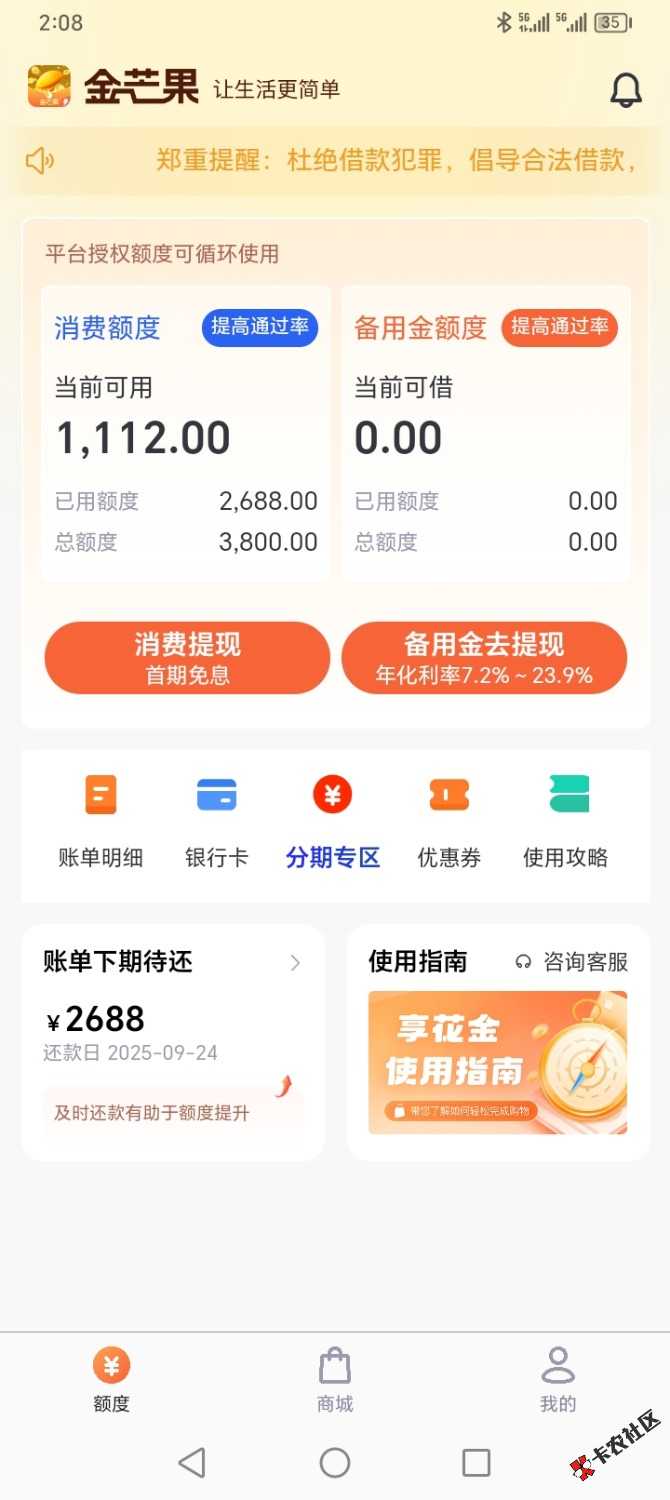Go to the system home screen

[335, 1463]
